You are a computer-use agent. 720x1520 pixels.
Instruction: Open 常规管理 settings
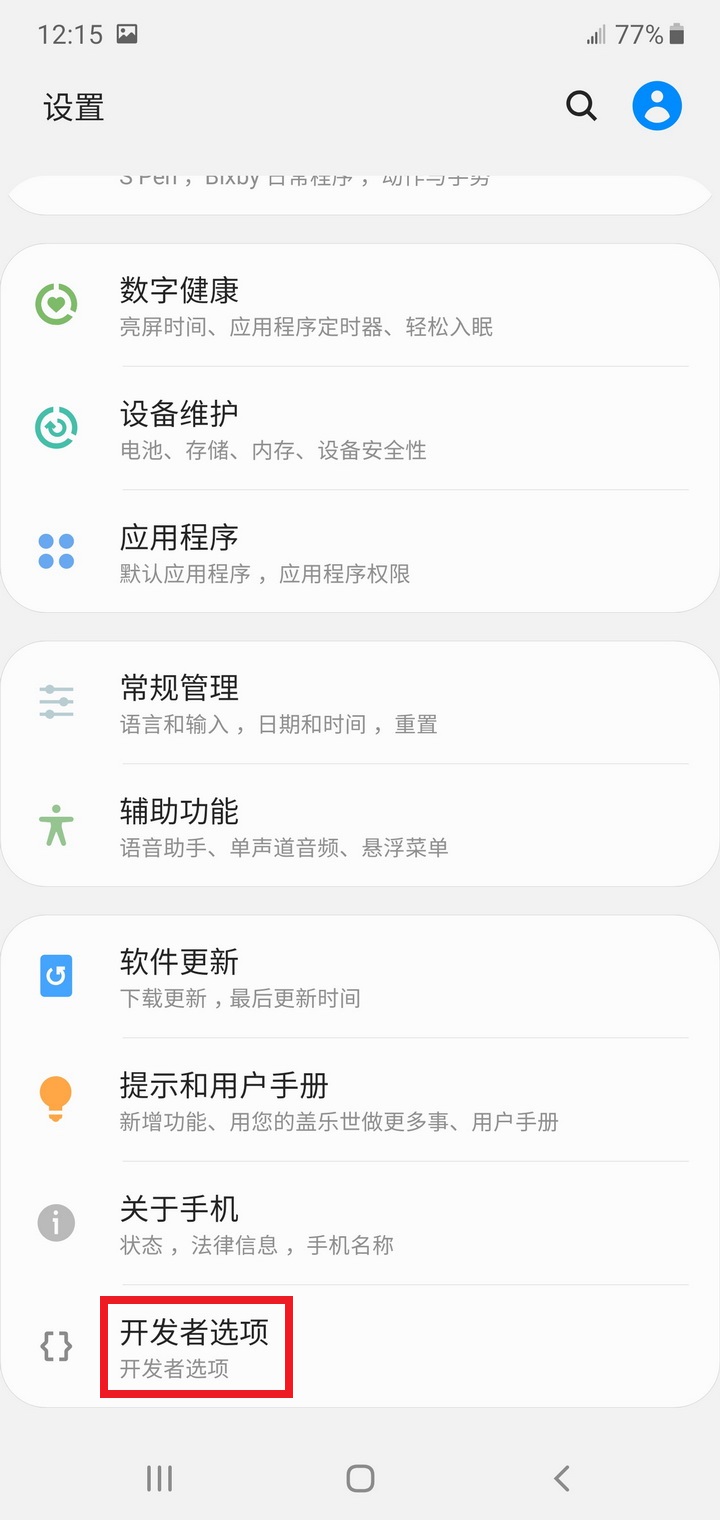click(360, 702)
